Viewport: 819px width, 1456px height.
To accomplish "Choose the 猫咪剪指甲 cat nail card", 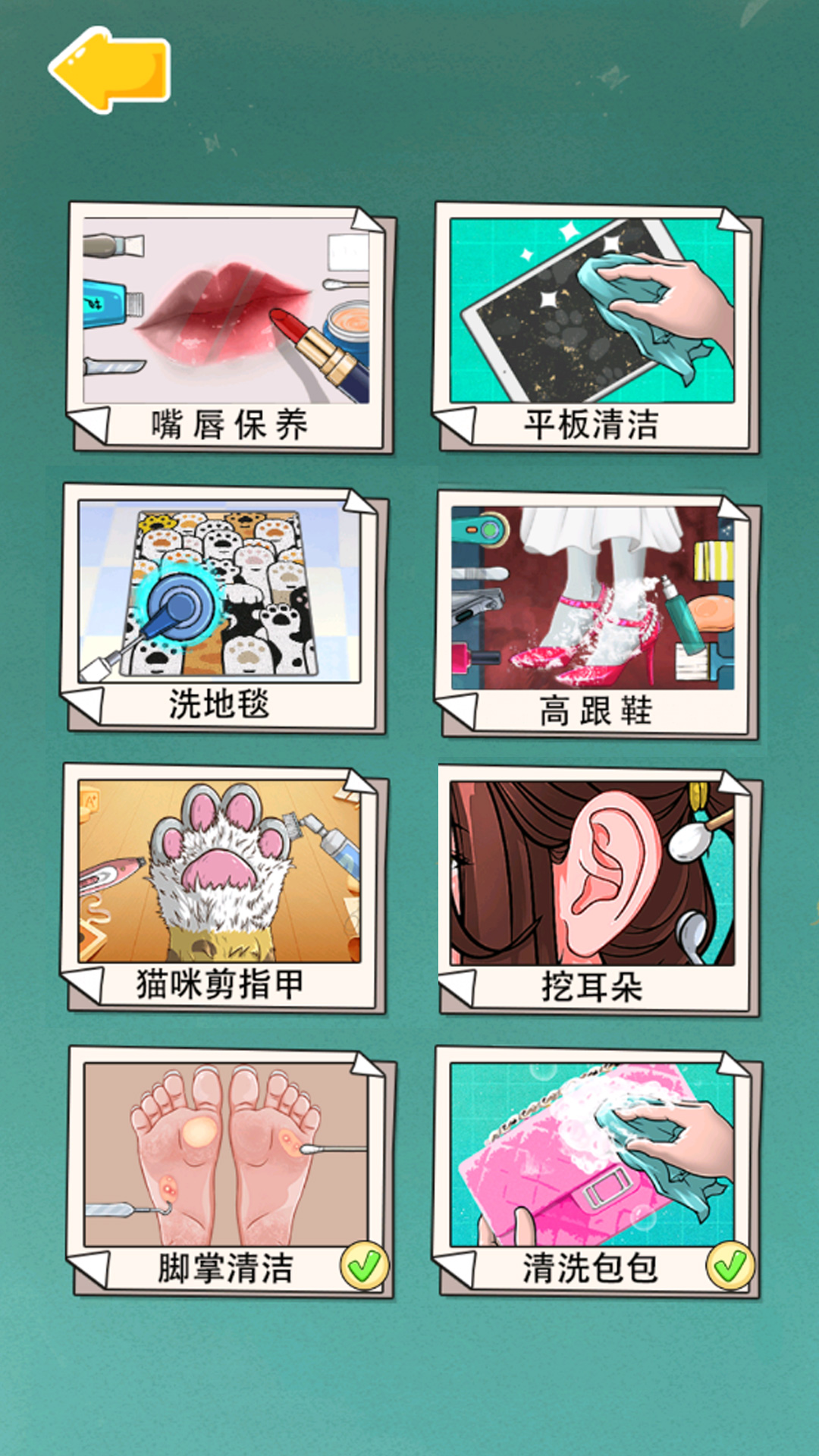I will pyautogui.click(x=221, y=887).
